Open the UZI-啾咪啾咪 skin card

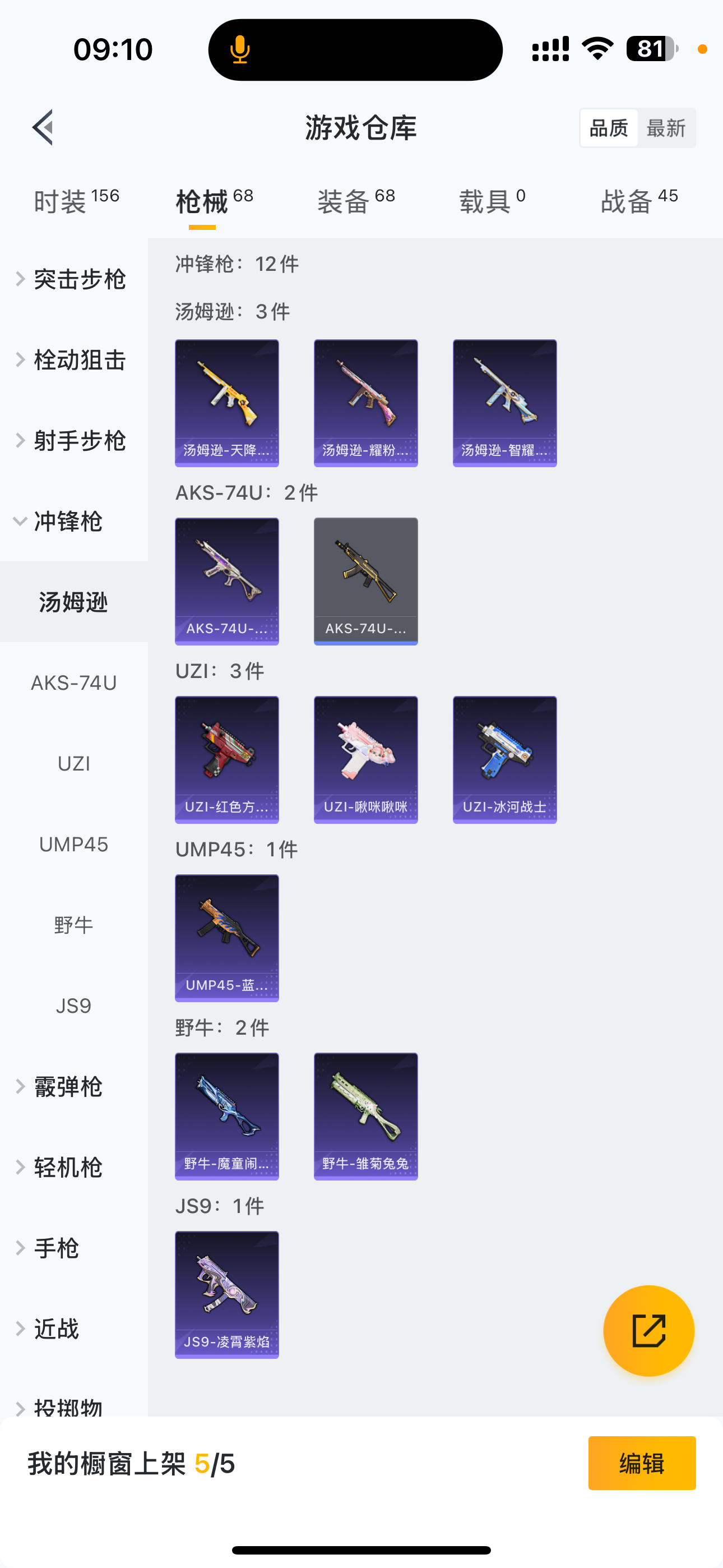[366, 760]
